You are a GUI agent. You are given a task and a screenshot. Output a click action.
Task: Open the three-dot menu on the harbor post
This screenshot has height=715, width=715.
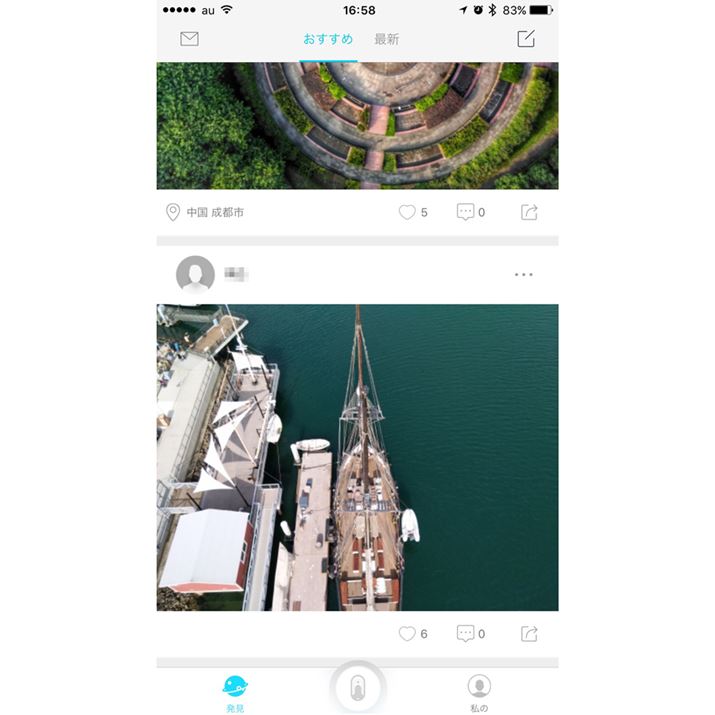point(523,275)
